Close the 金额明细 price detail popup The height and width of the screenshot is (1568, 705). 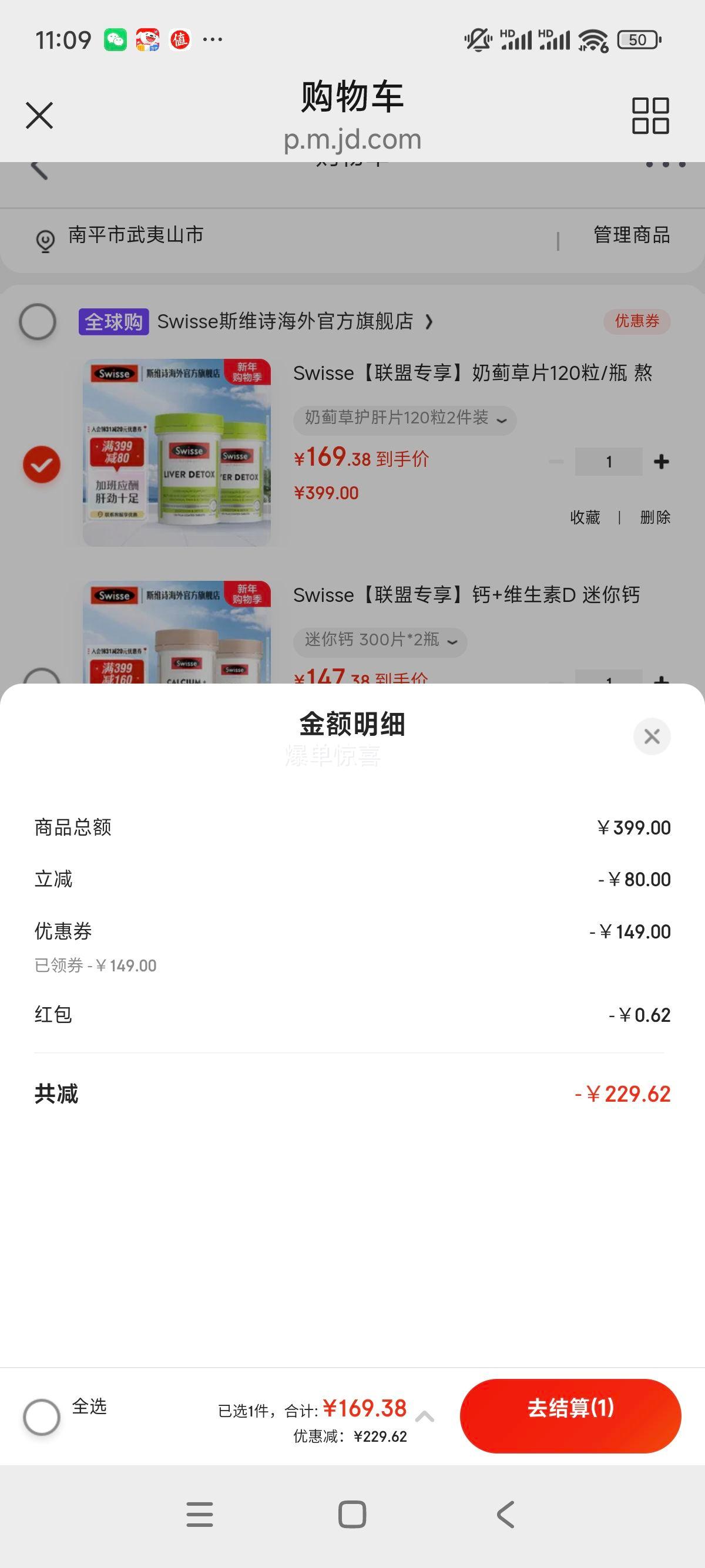pyautogui.click(x=652, y=736)
